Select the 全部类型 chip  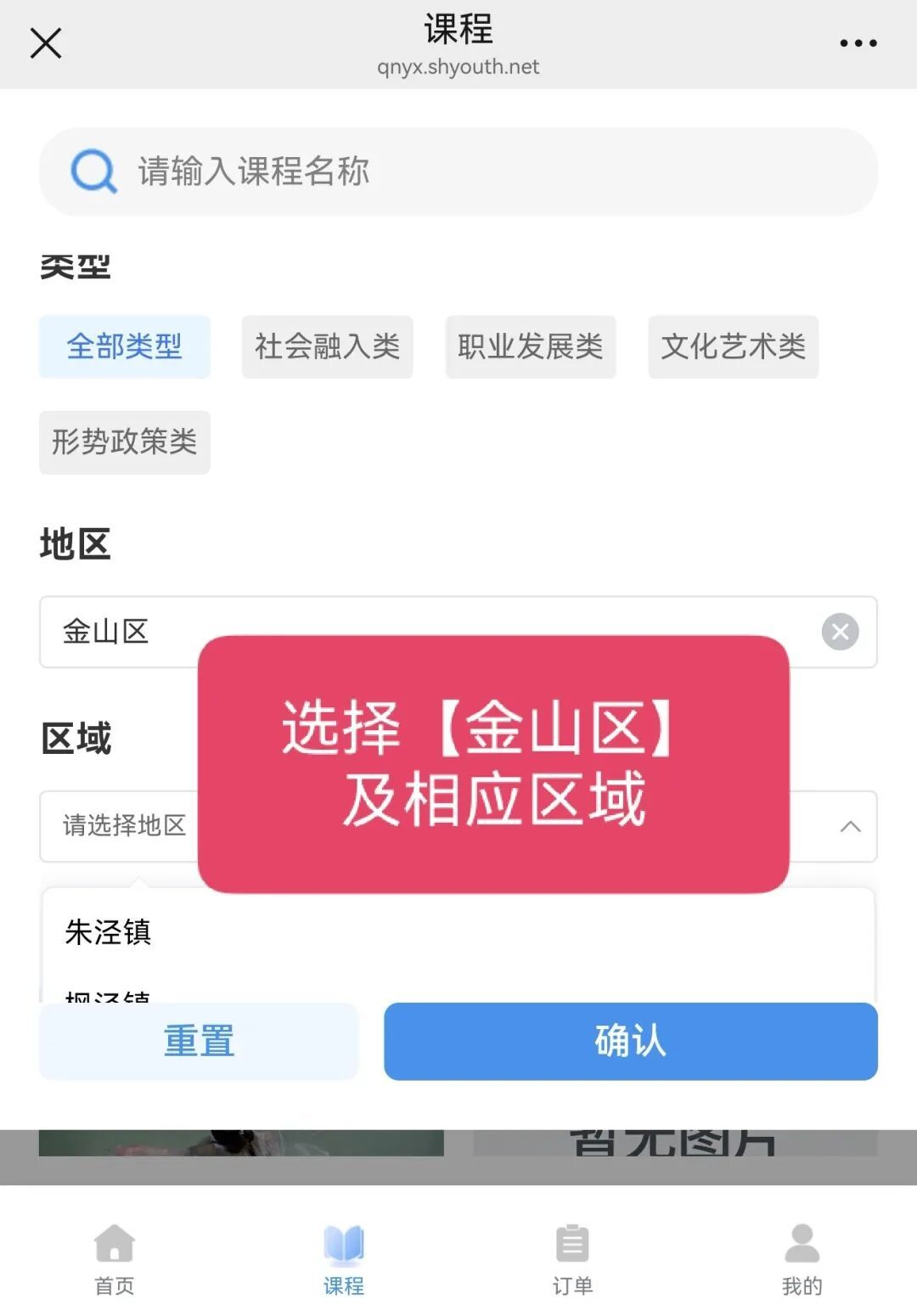click(125, 346)
